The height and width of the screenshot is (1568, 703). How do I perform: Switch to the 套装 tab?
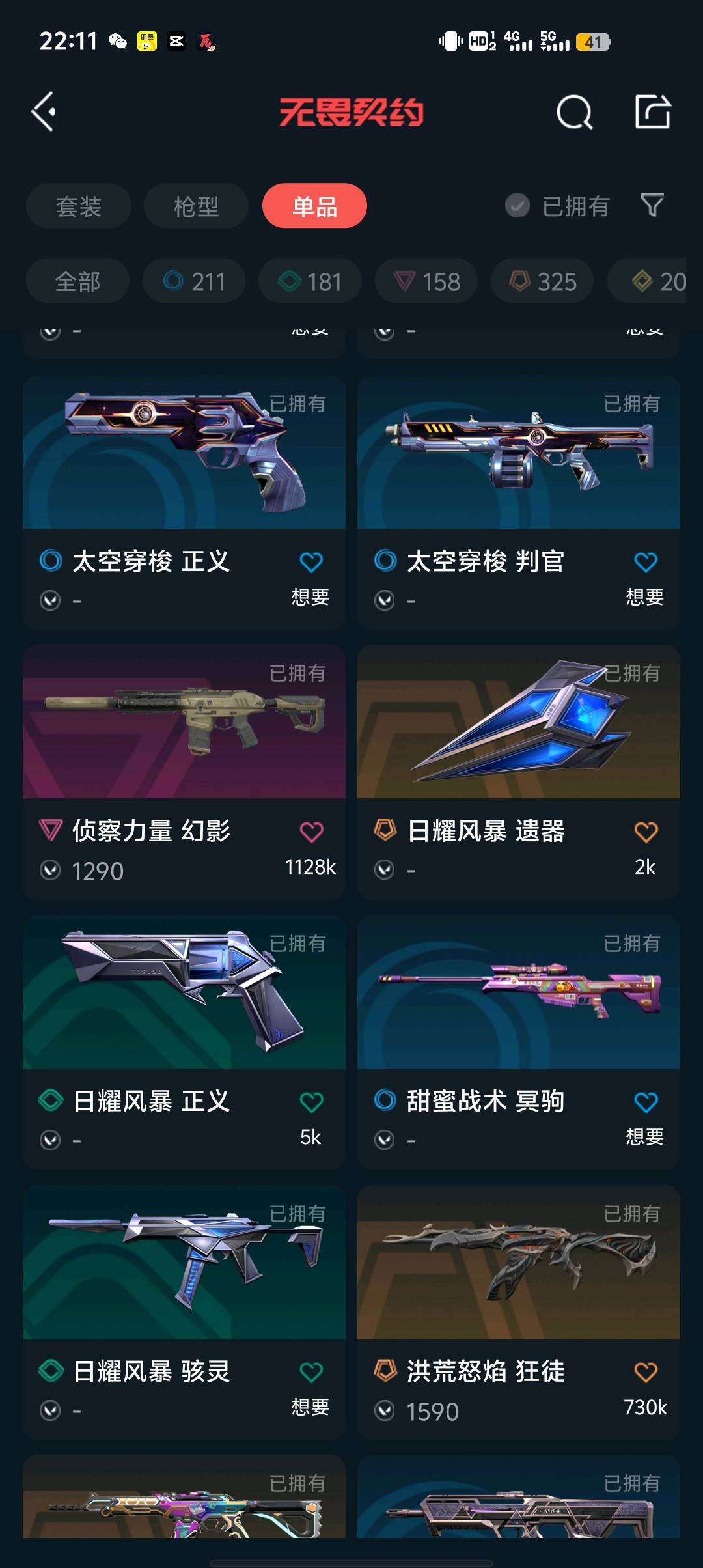tap(79, 206)
